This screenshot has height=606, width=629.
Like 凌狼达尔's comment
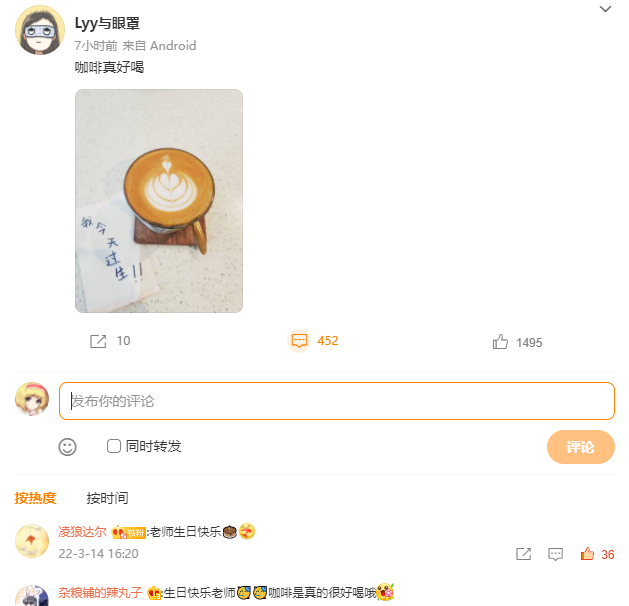coord(588,554)
